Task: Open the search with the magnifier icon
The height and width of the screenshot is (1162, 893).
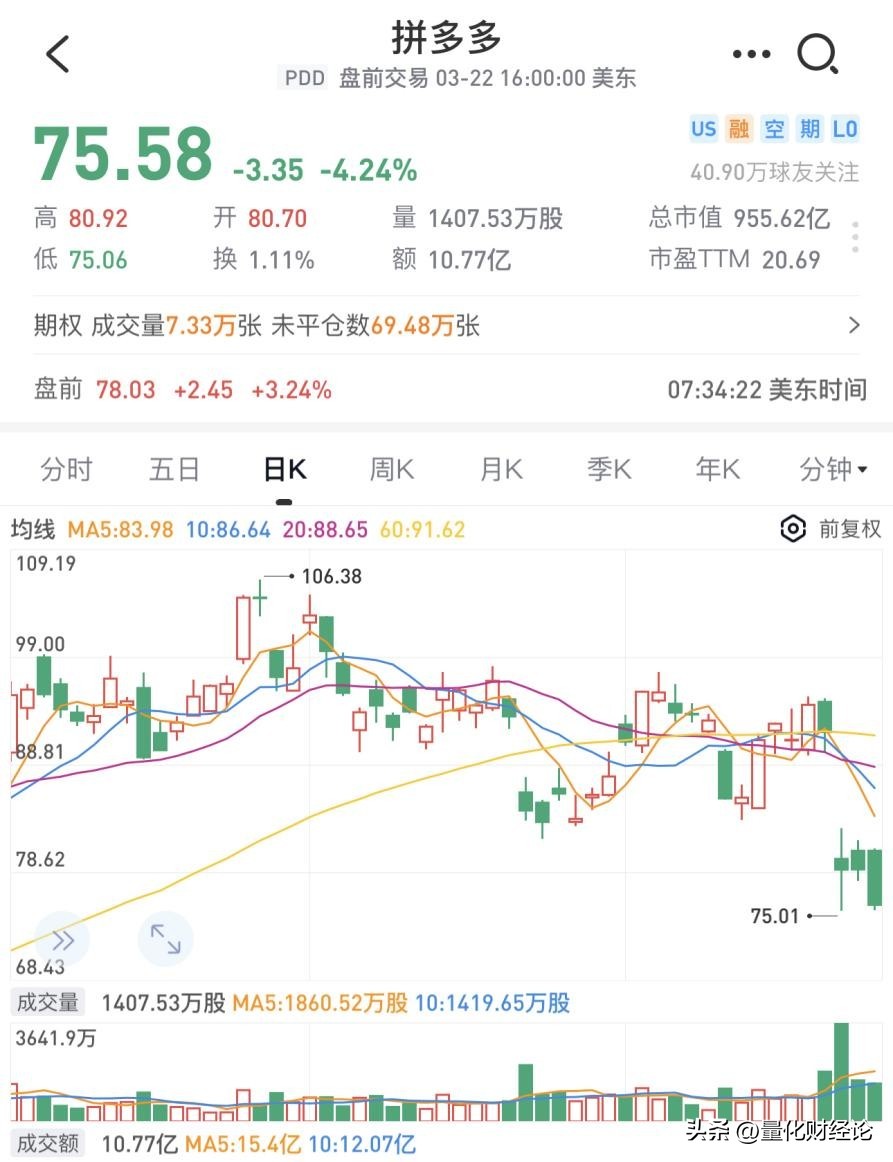Action: point(818,54)
